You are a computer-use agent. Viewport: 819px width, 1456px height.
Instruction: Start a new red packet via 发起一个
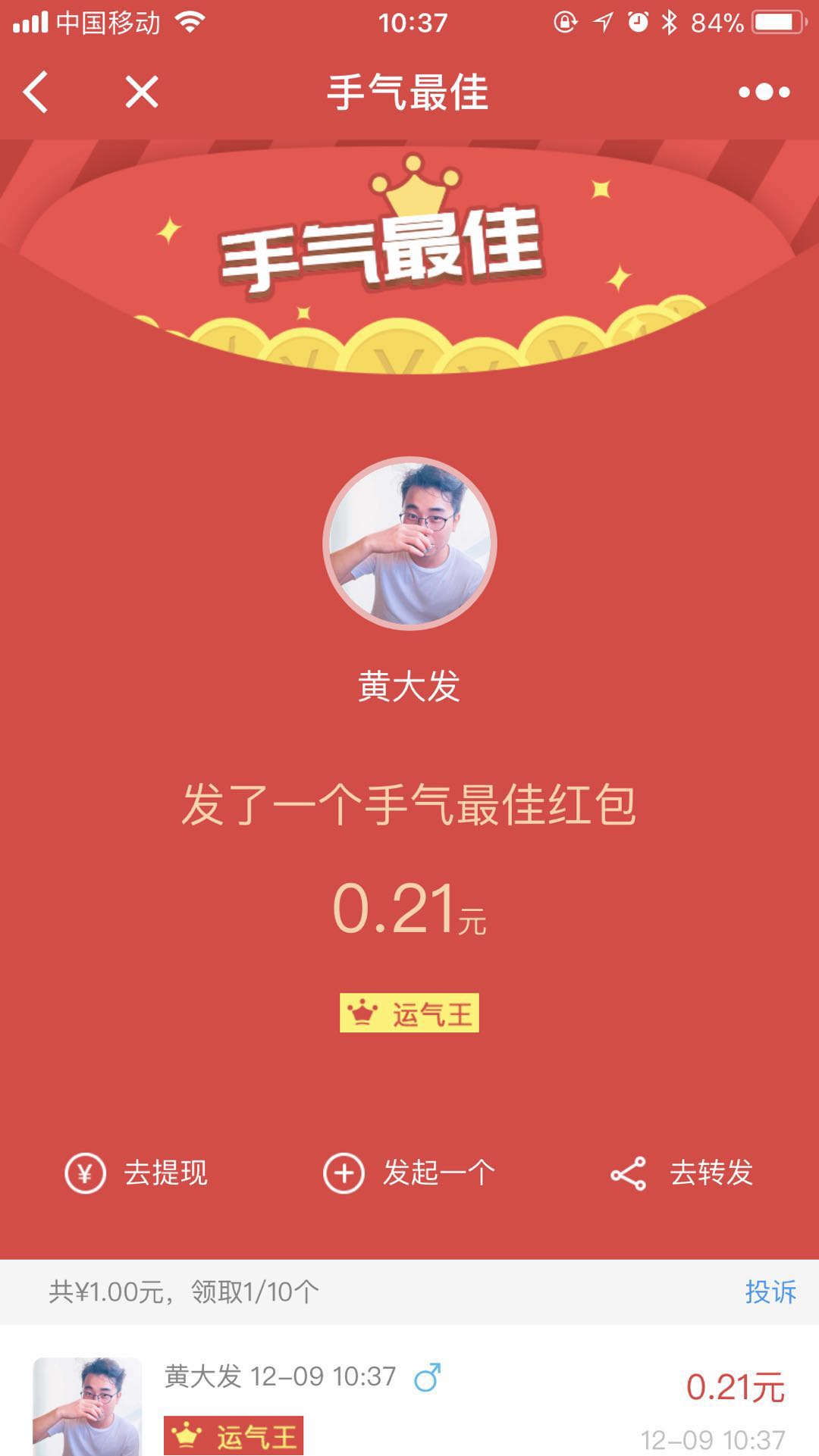click(x=409, y=1173)
